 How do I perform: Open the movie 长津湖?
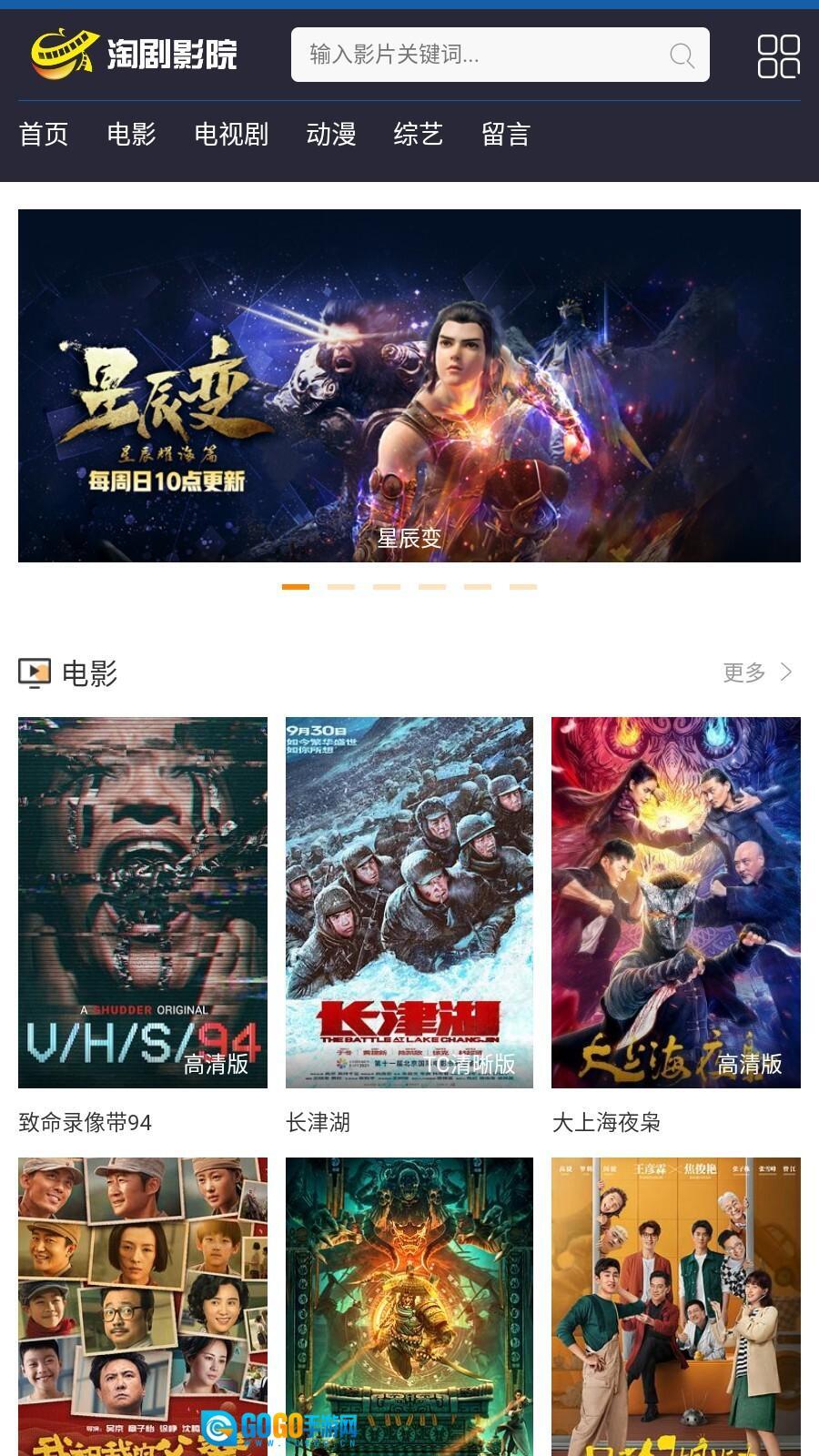409,902
